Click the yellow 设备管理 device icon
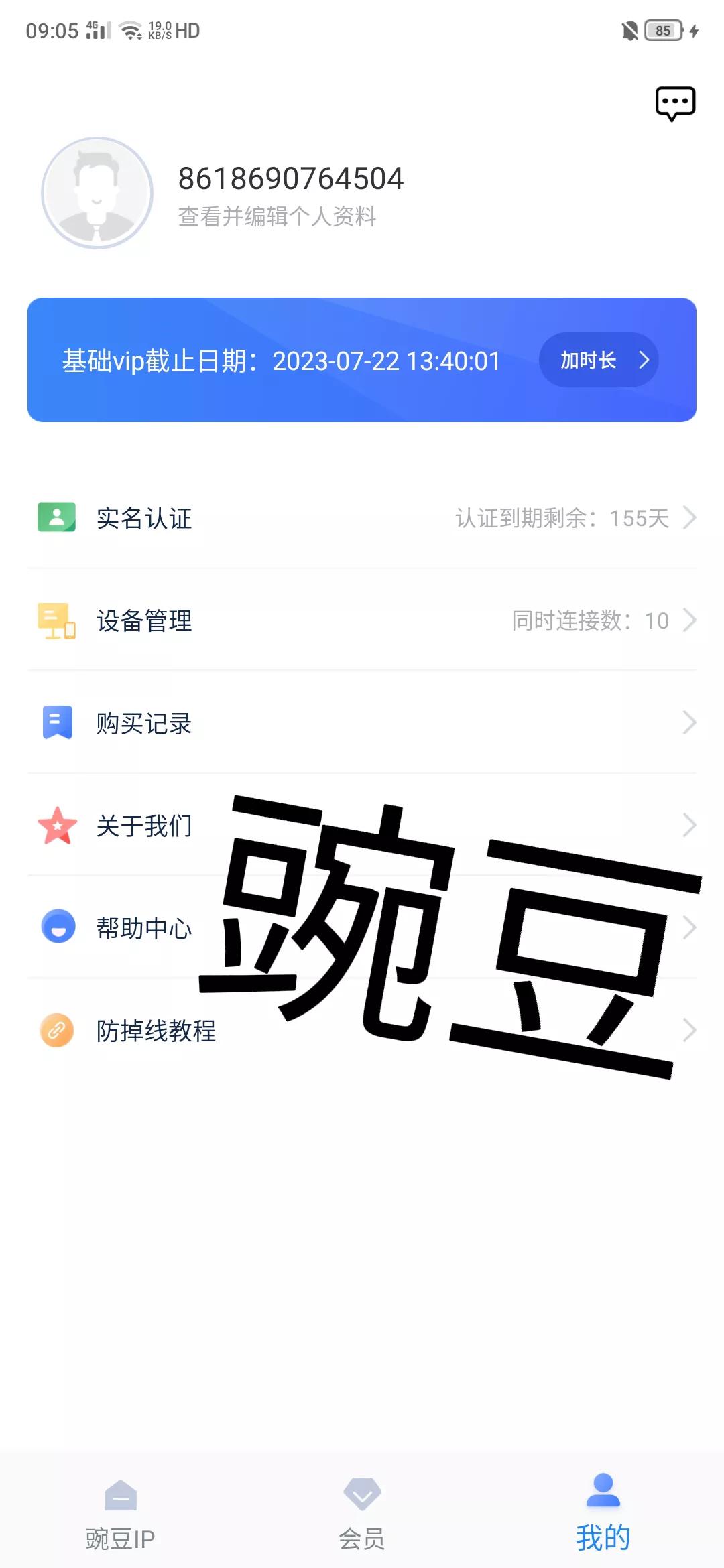The width and height of the screenshot is (724, 1568). coord(57,620)
